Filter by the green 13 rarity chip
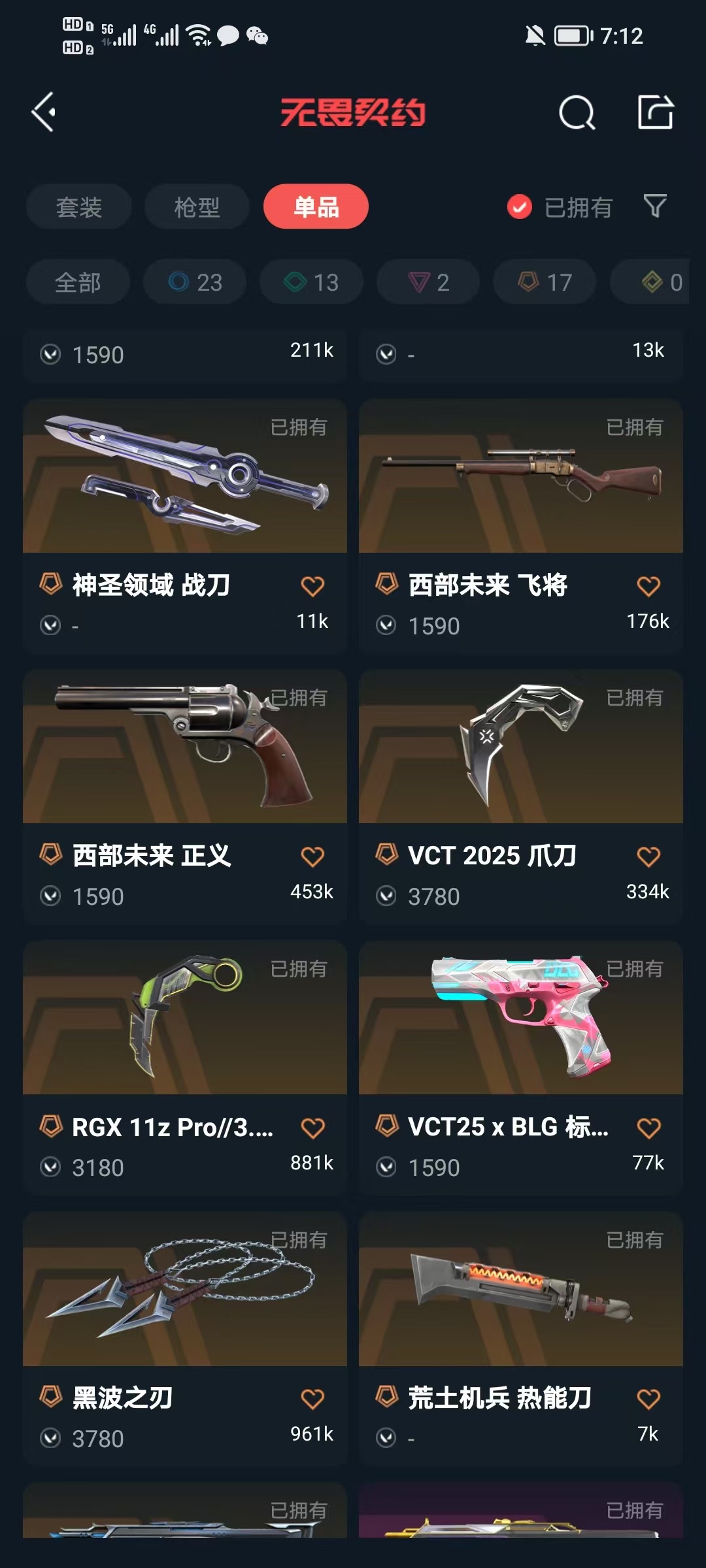This screenshot has height=1568, width=706. (311, 282)
